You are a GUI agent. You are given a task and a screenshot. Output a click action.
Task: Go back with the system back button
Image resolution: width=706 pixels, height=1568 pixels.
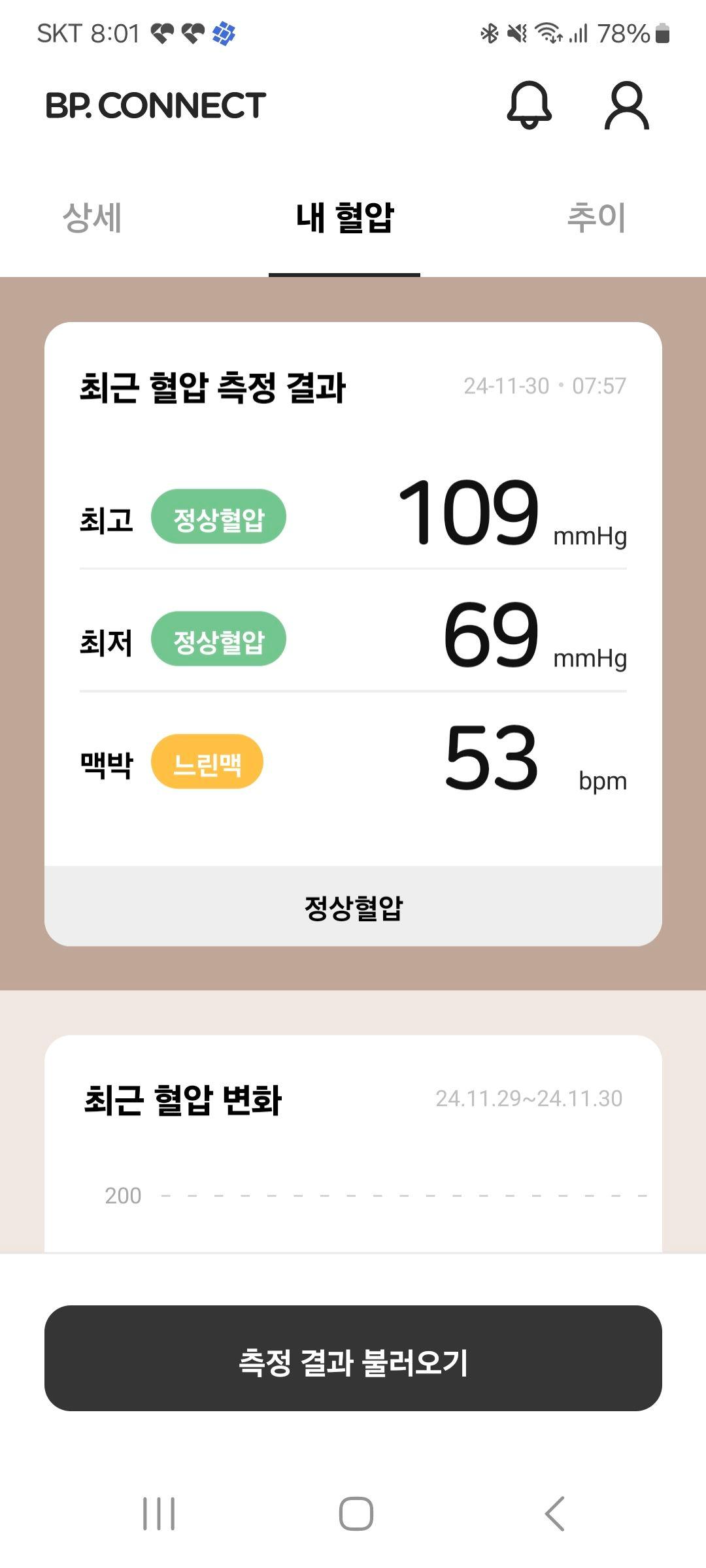(x=554, y=1513)
